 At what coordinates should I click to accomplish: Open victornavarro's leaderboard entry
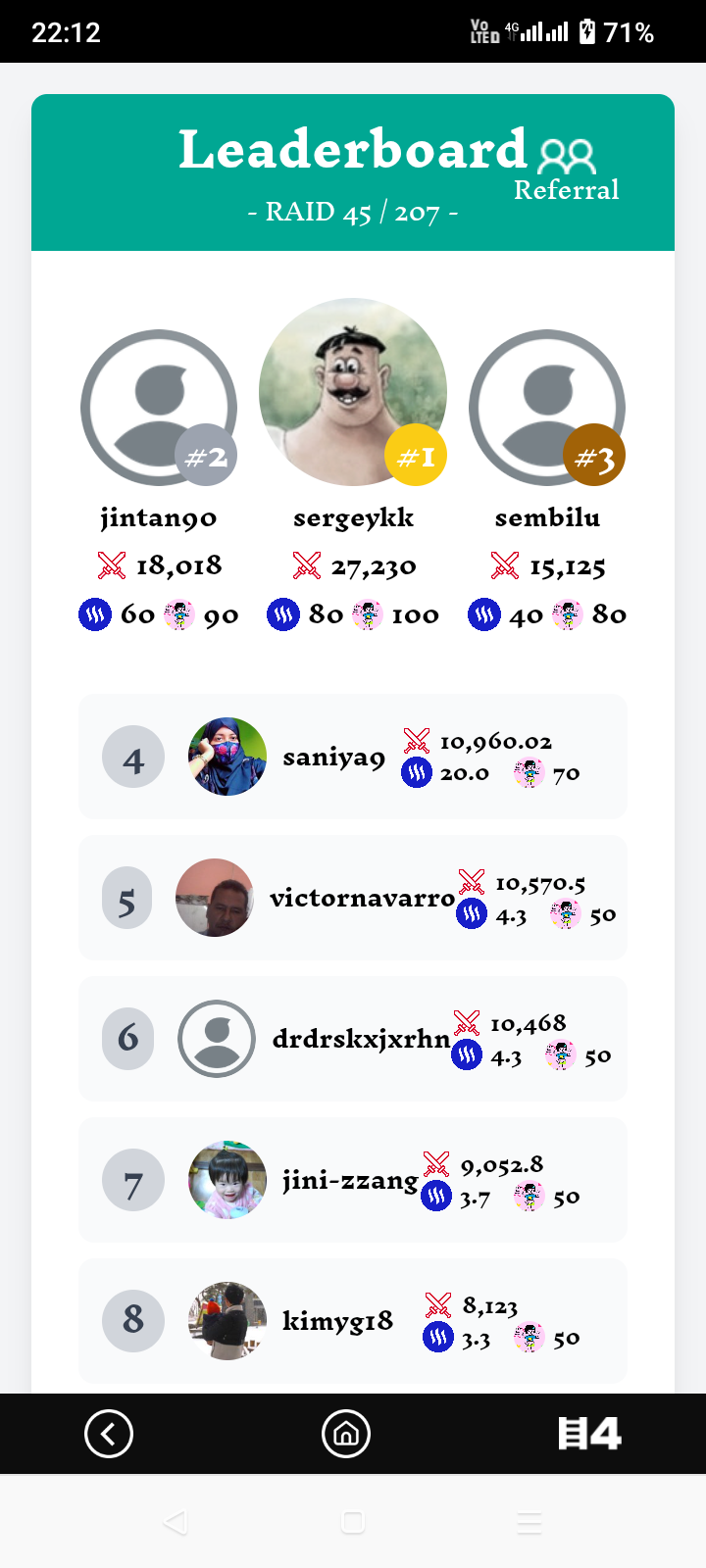353,898
